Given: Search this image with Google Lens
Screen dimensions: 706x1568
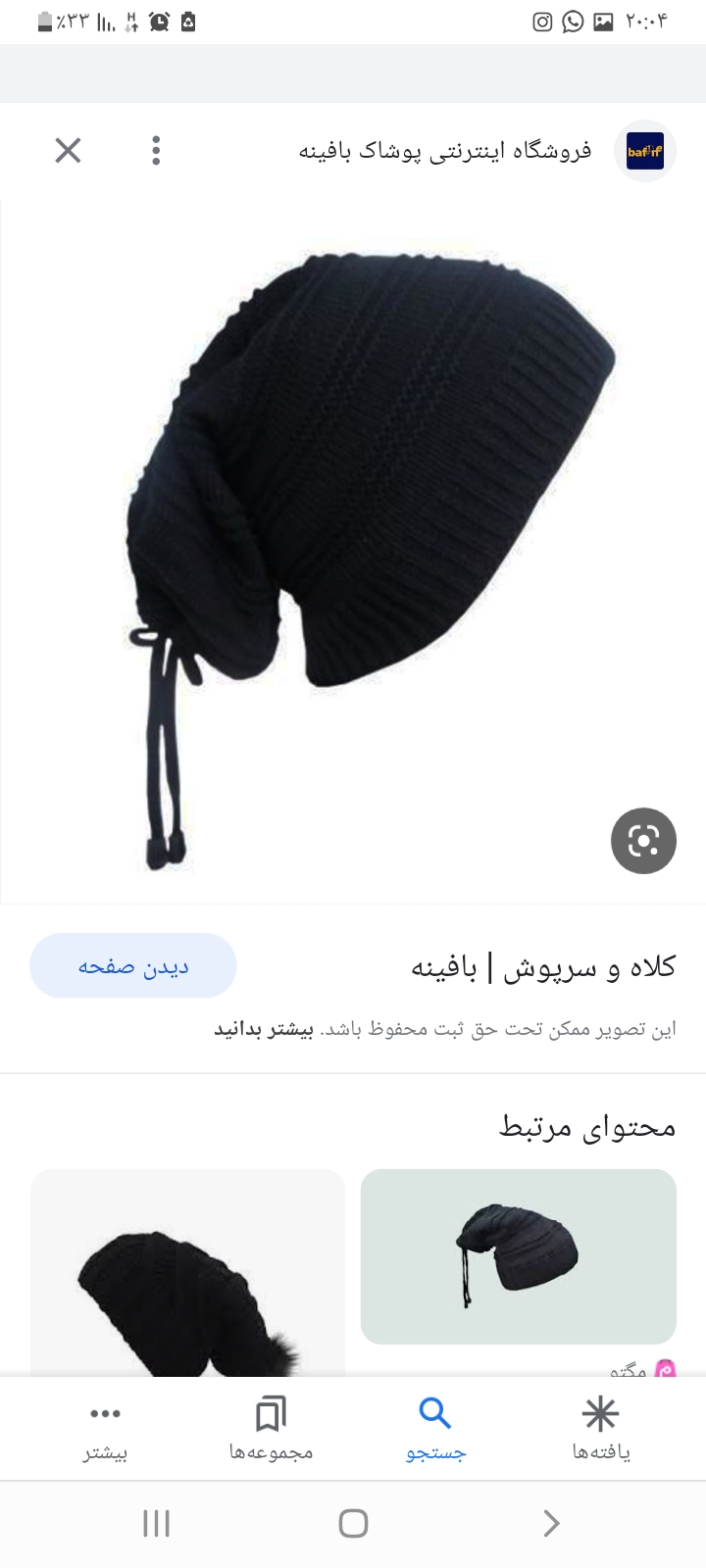Looking at the screenshot, I should click(x=643, y=841).
